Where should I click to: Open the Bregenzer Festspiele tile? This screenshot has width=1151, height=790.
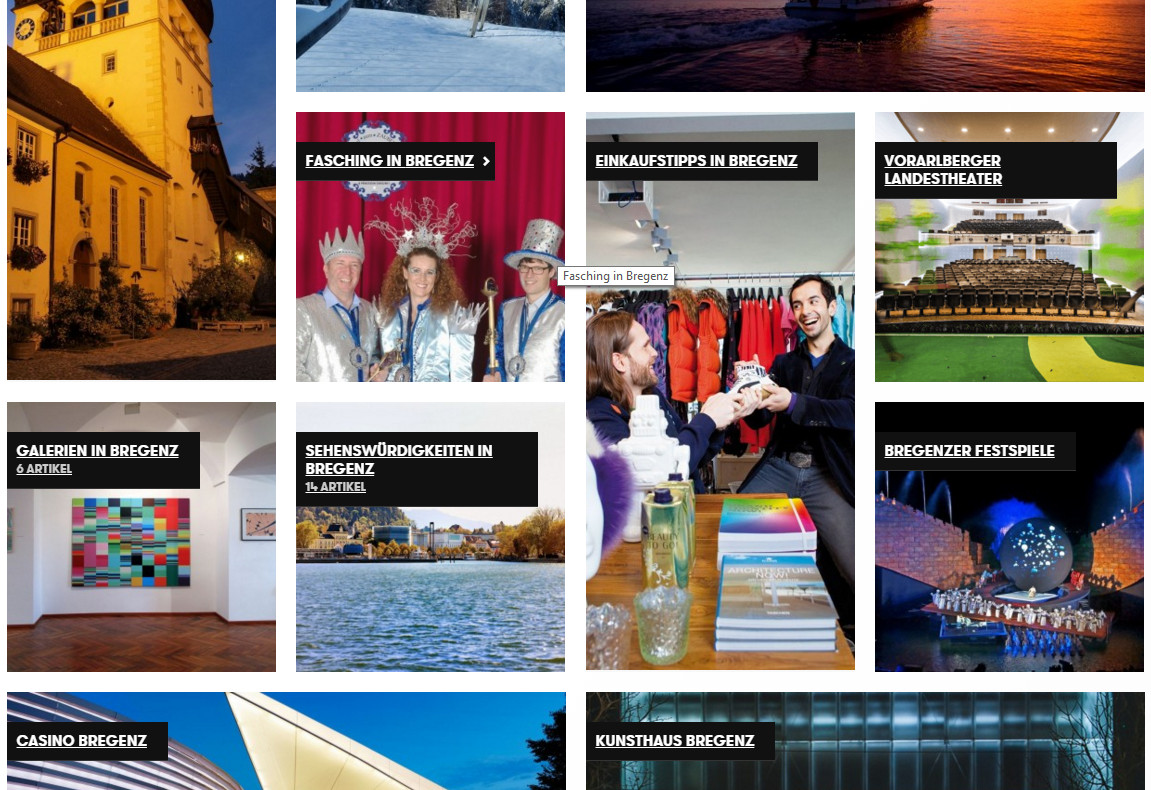[968, 451]
